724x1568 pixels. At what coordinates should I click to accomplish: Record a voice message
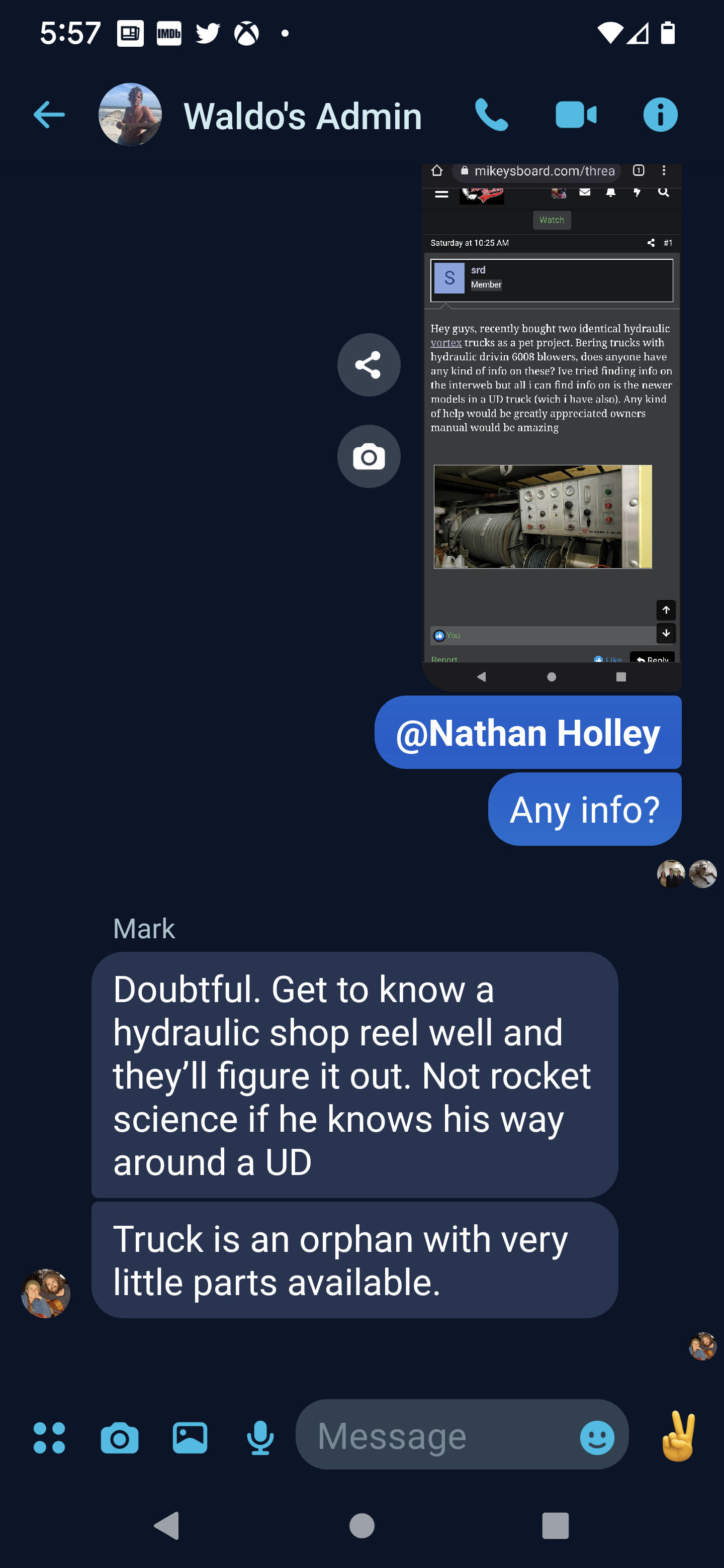coord(260,1438)
